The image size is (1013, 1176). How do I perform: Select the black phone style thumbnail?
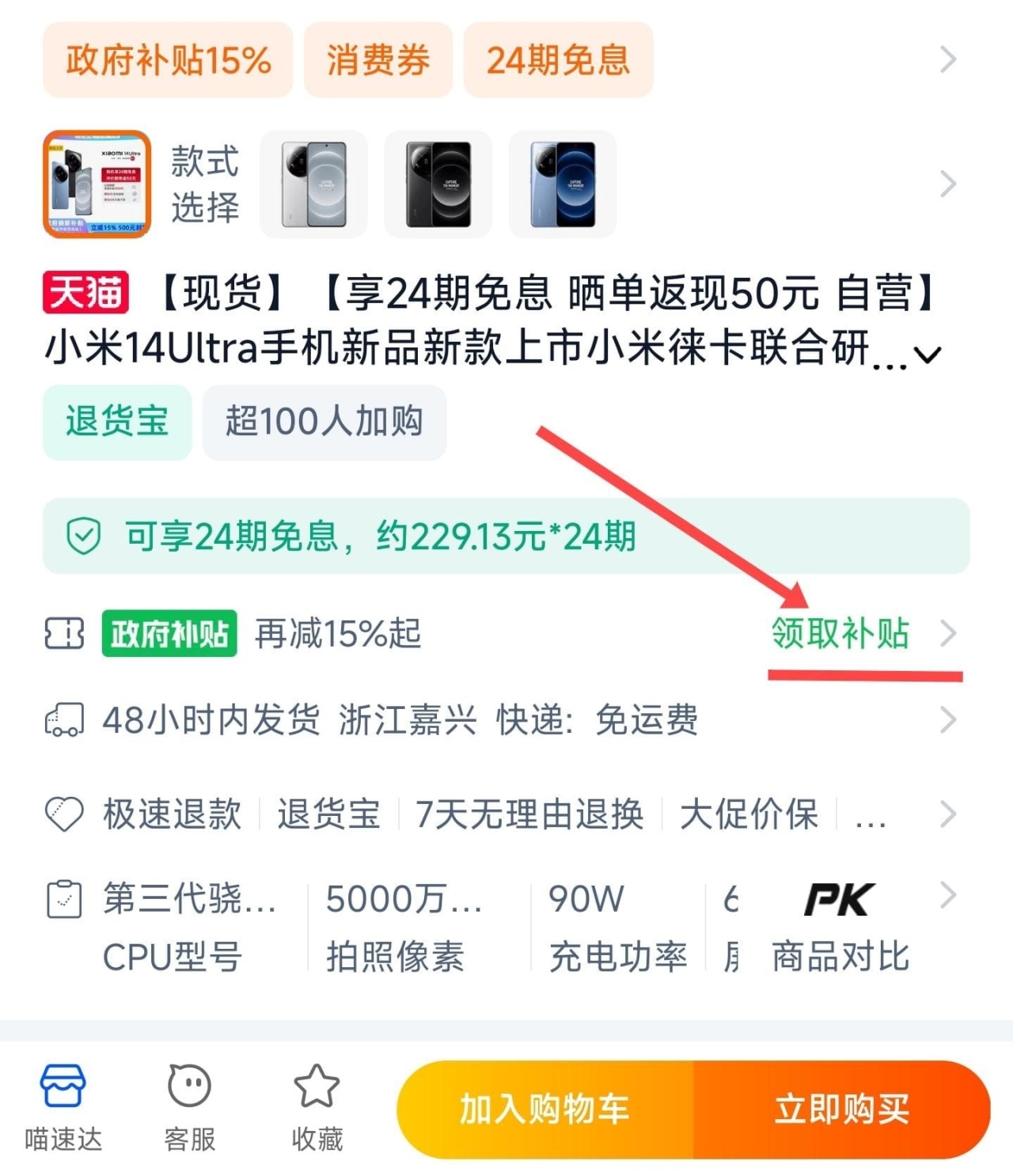point(438,184)
